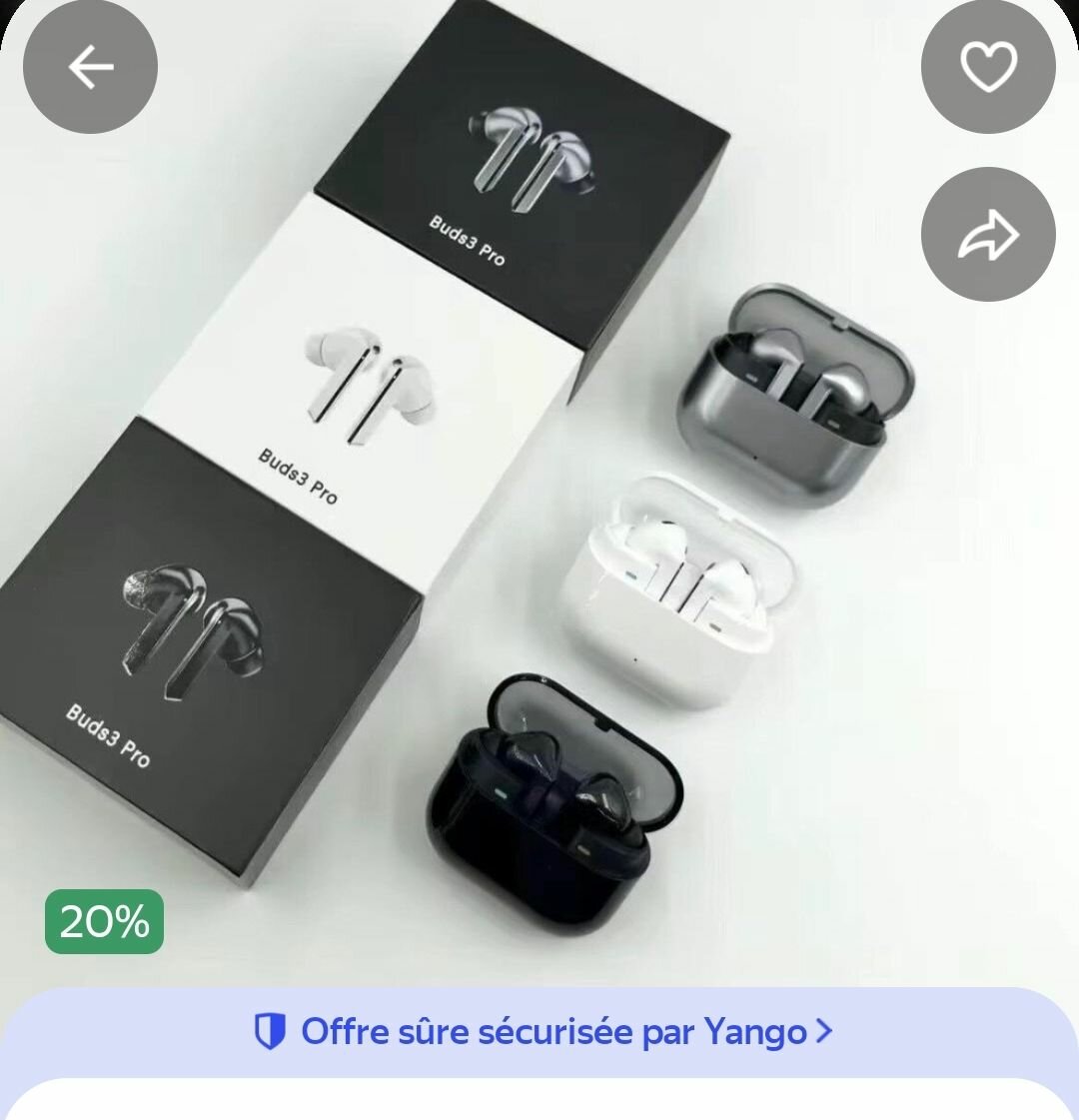Share this Buds3 Pro listing
The height and width of the screenshot is (1120, 1079).
tap(987, 235)
